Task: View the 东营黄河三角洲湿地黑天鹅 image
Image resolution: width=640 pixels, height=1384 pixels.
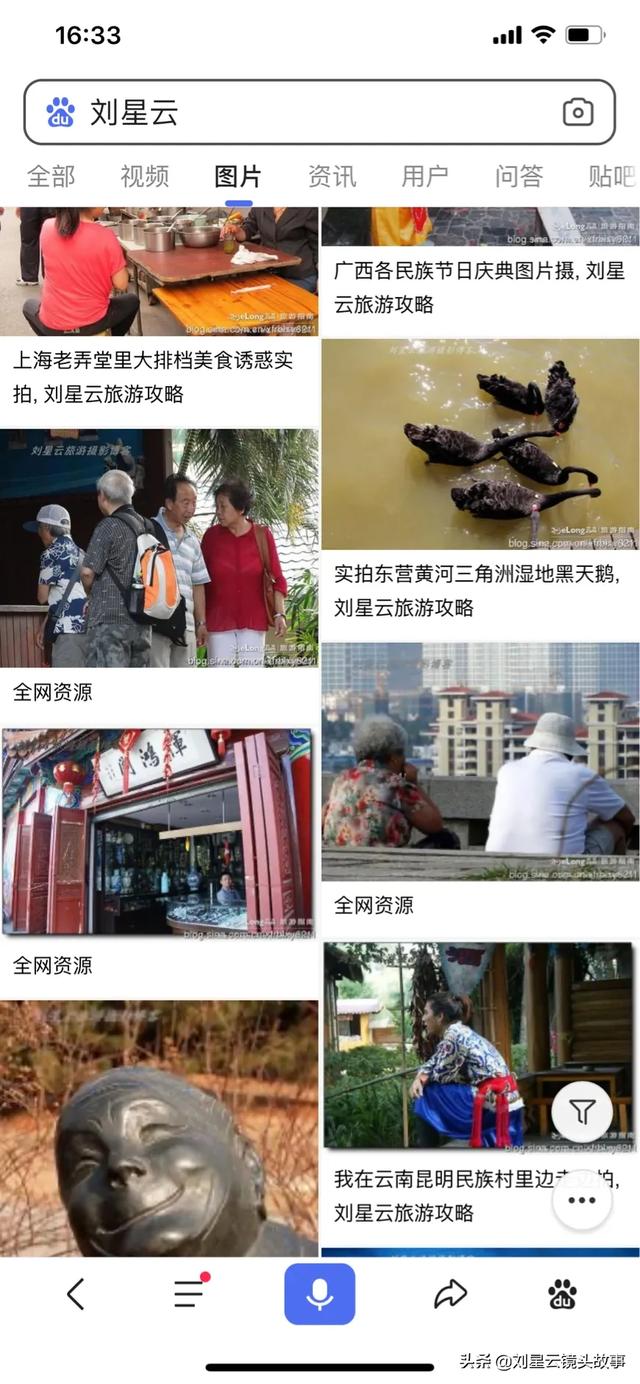Action: tap(480, 444)
